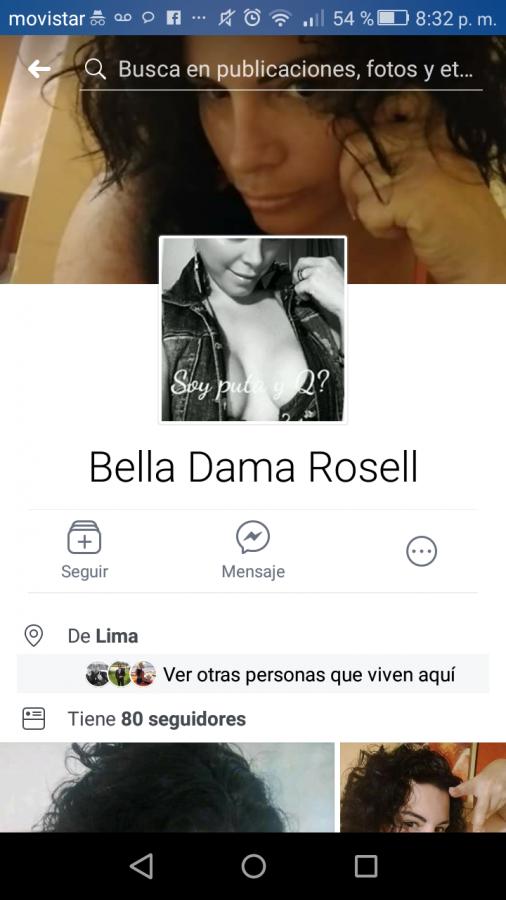506x900 pixels.
Task: Tap the system home button
Action: click(254, 866)
